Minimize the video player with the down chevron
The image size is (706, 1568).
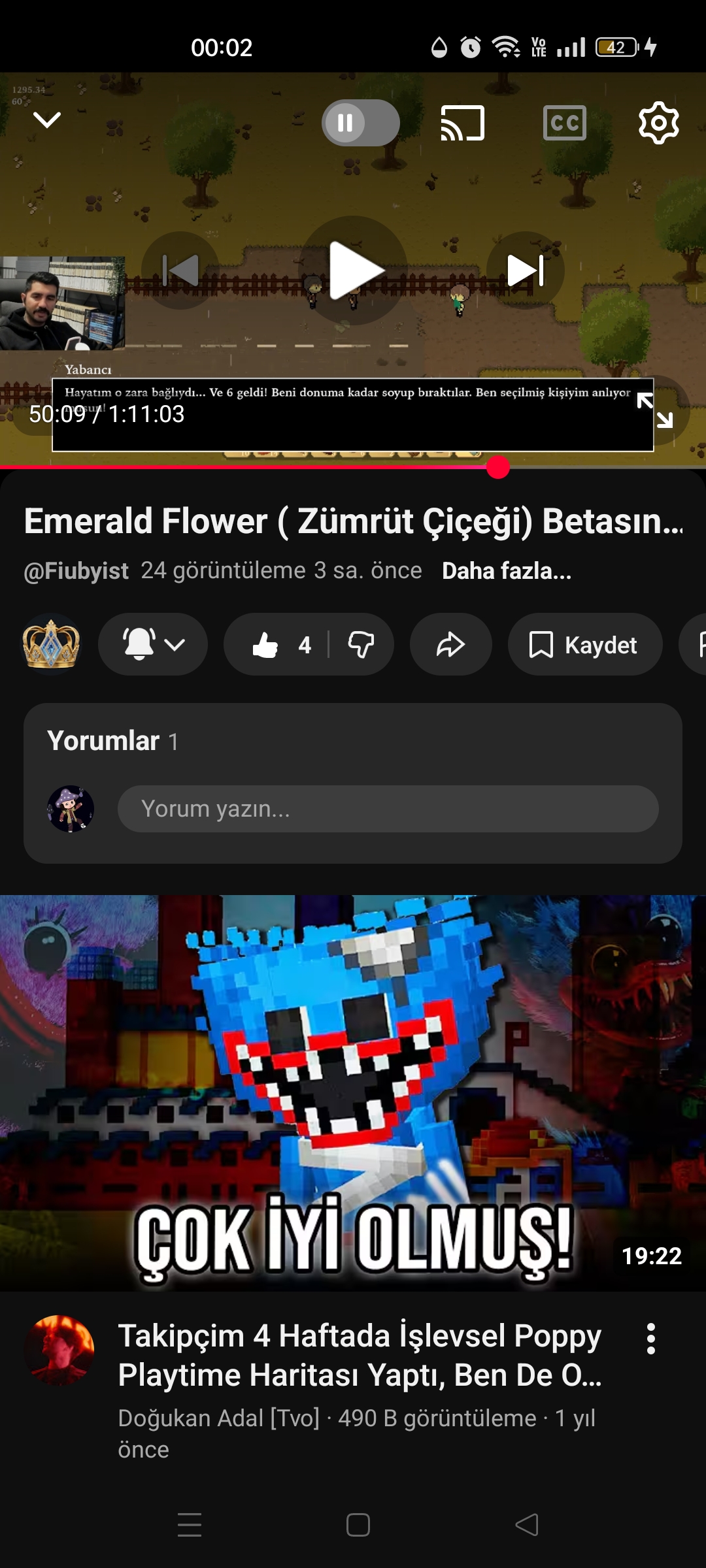tap(47, 120)
